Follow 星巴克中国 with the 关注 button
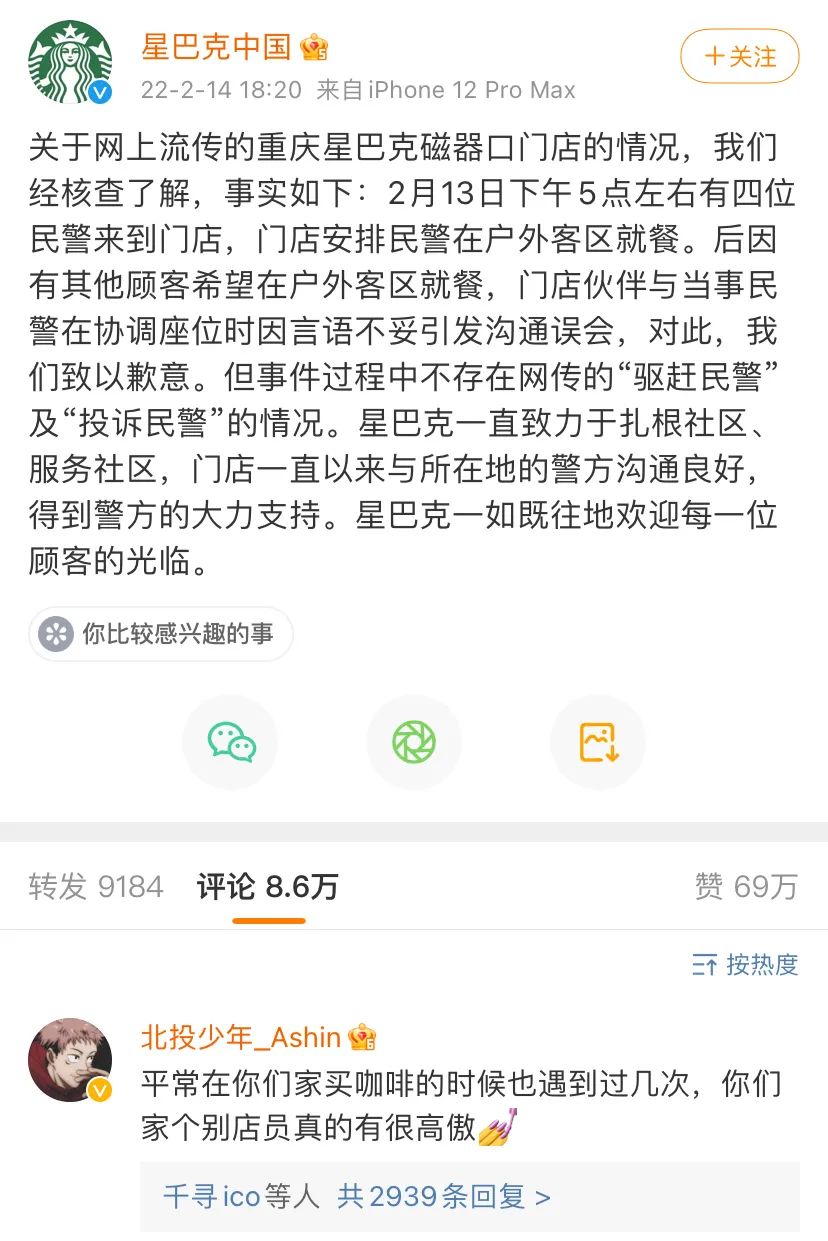 pyautogui.click(x=739, y=56)
